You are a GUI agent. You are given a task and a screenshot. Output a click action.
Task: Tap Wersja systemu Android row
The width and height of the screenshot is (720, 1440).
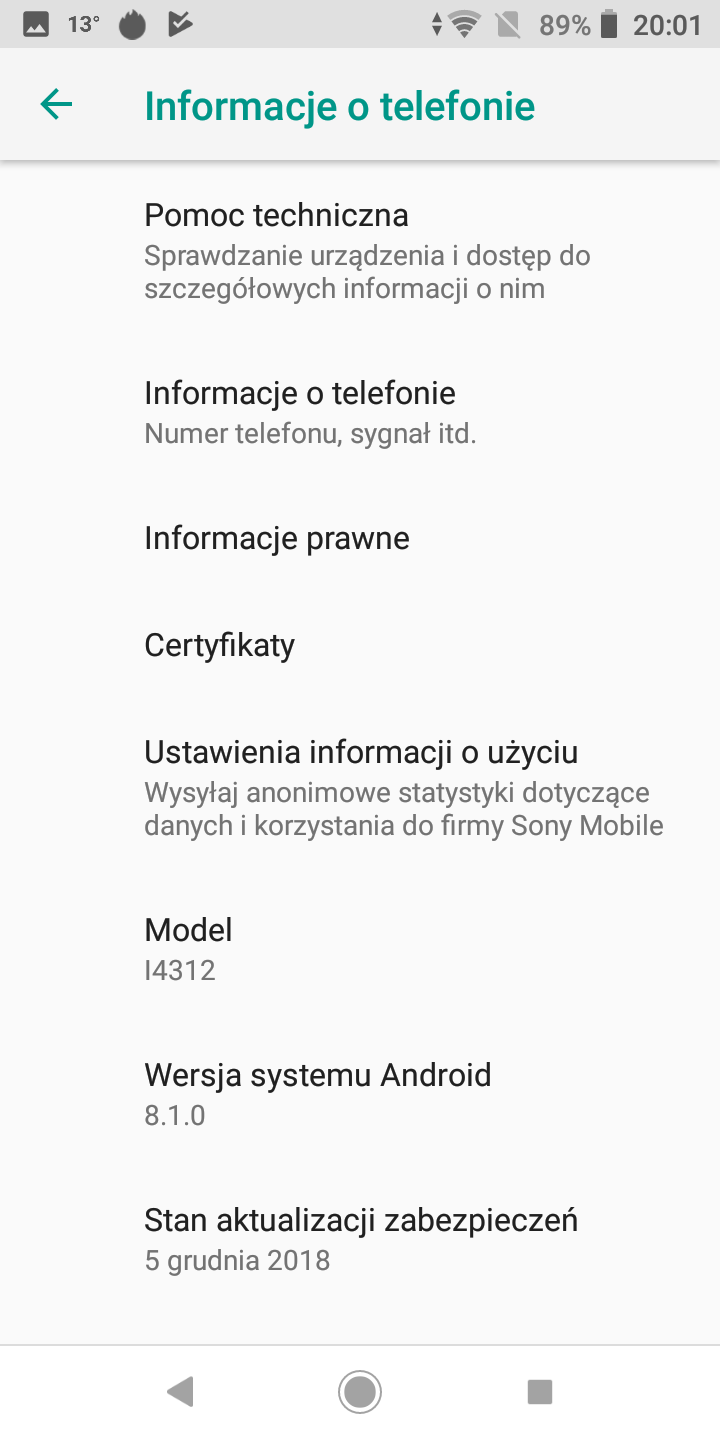(360, 1093)
